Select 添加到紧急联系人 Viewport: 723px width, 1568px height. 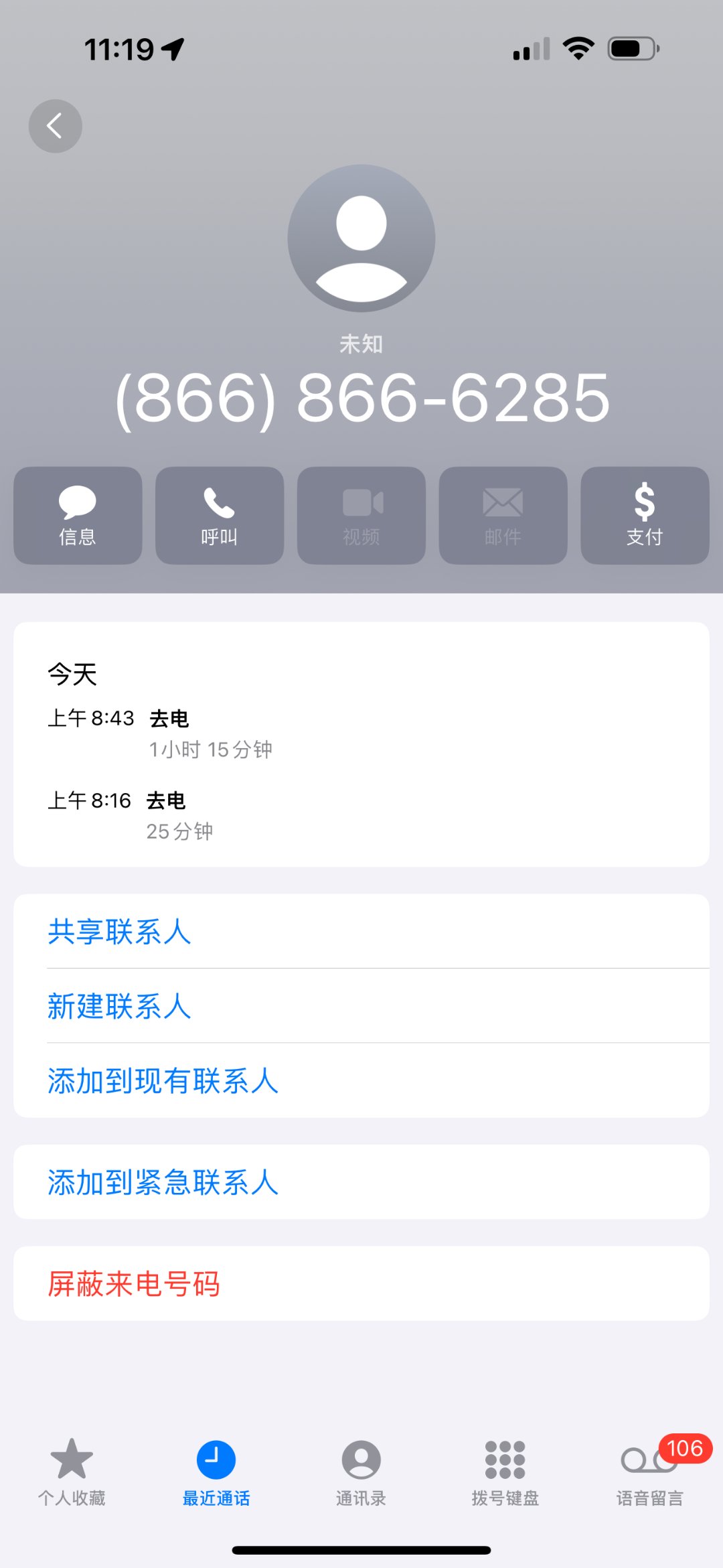(x=163, y=1182)
